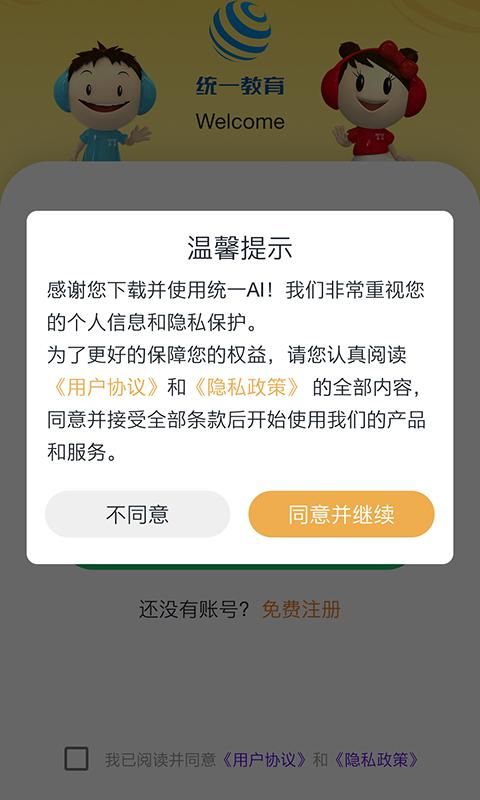Tap 免费注册 to create an account
The width and height of the screenshot is (480, 800).
point(301,609)
